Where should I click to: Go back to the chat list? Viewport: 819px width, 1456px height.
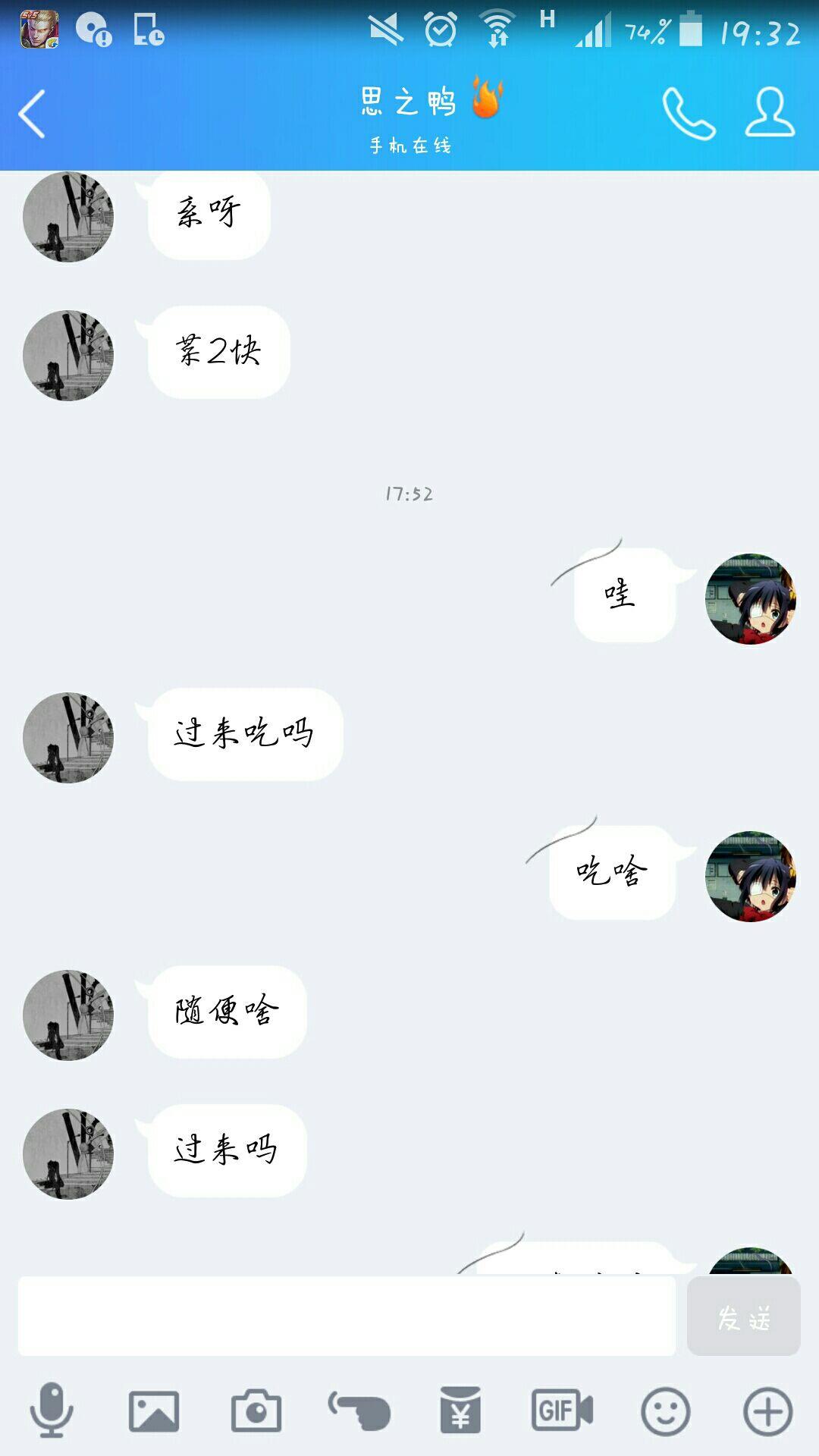32,114
